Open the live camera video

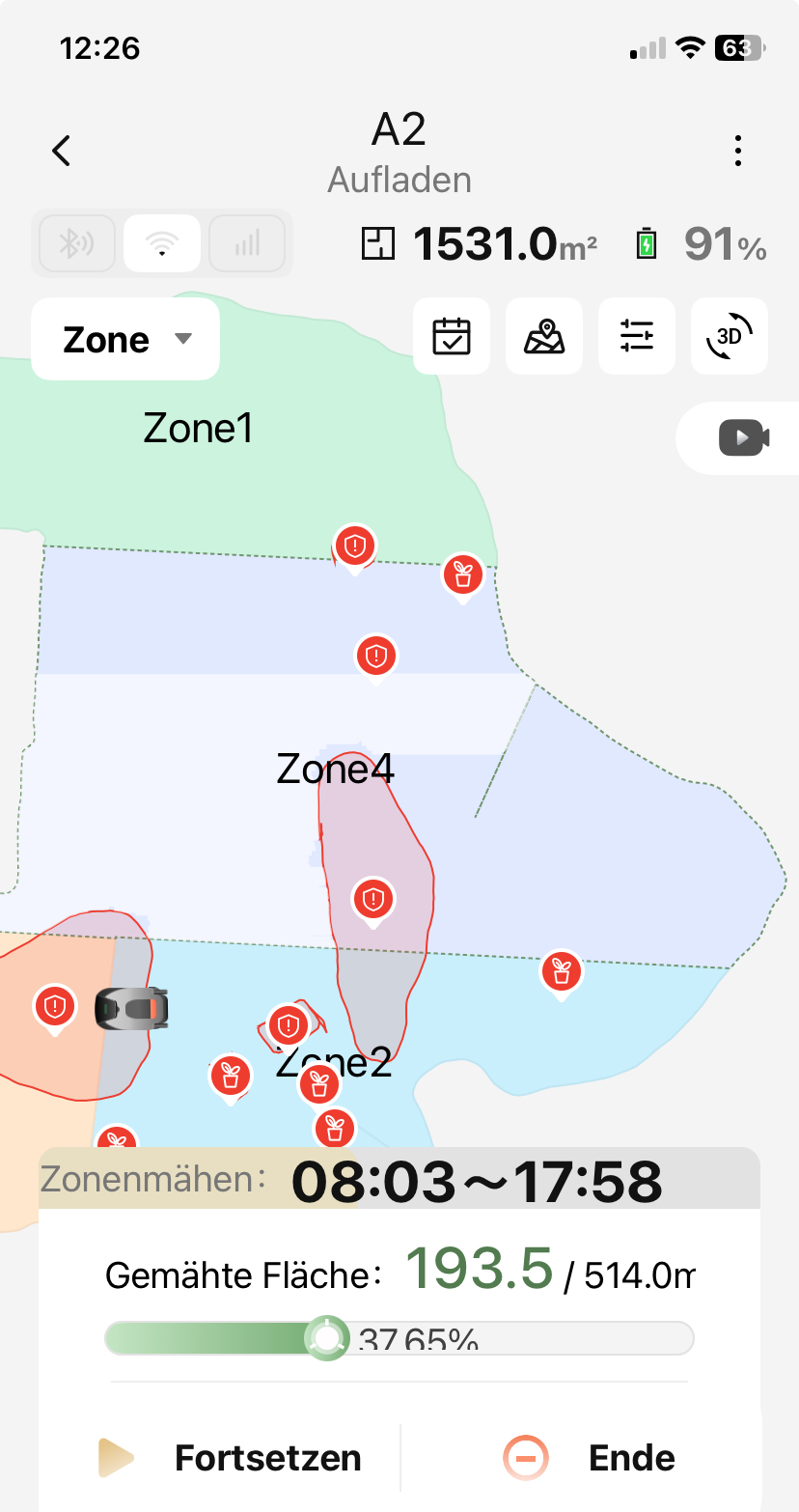tap(743, 437)
